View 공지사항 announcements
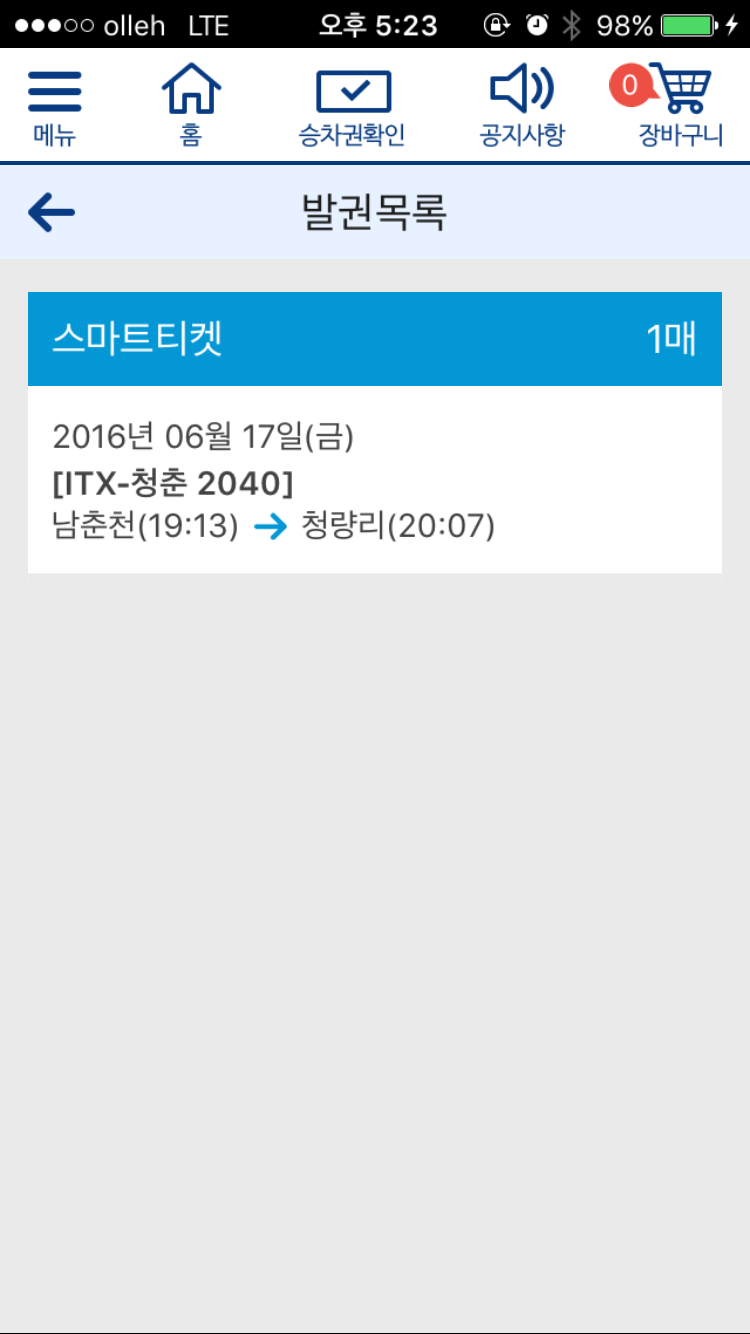Image resolution: width=750 pixels, height=1334 pixels. tap(521, 105)
